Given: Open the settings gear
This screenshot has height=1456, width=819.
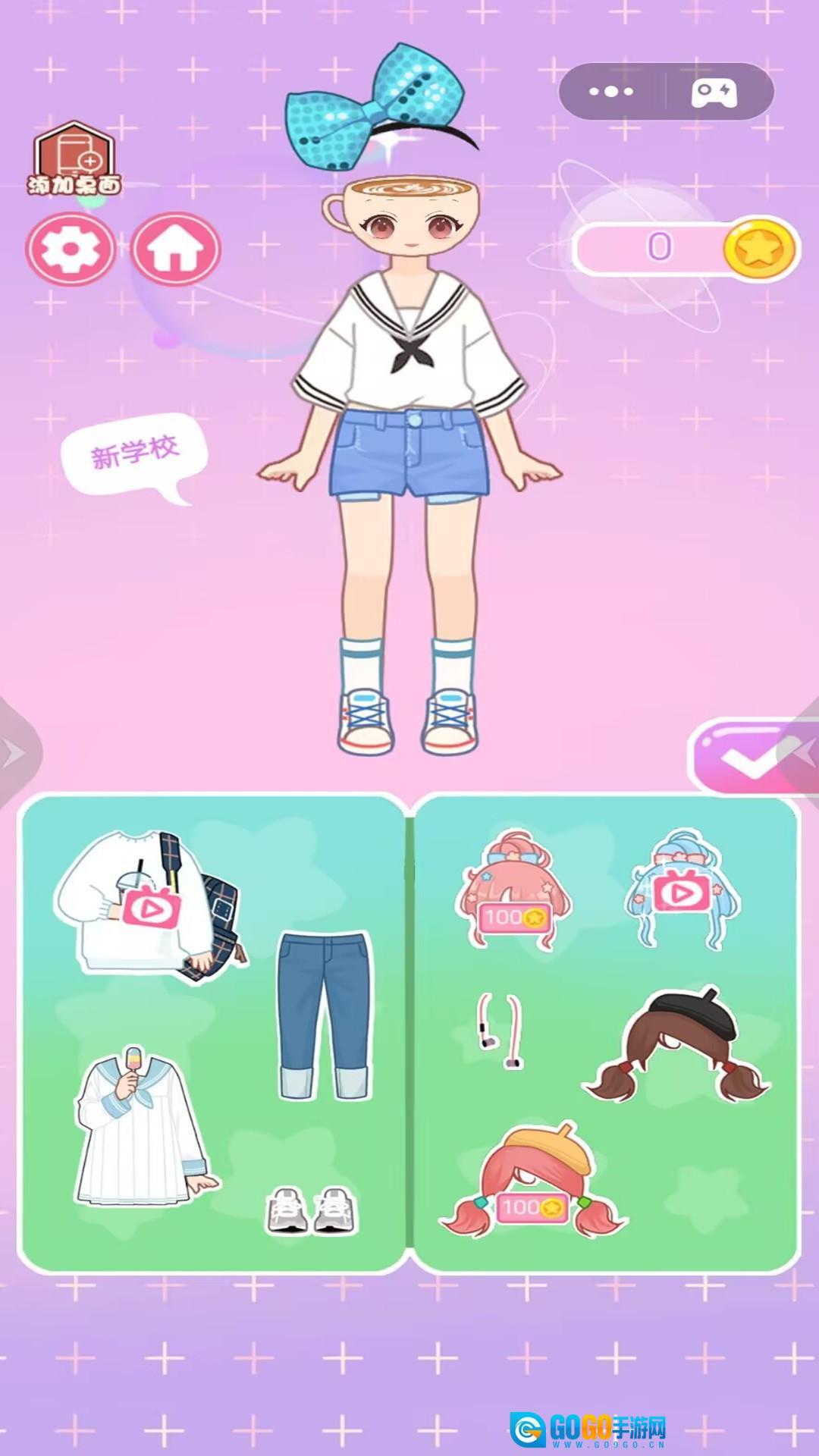Looking at the screenshot, I should [70, 249].
